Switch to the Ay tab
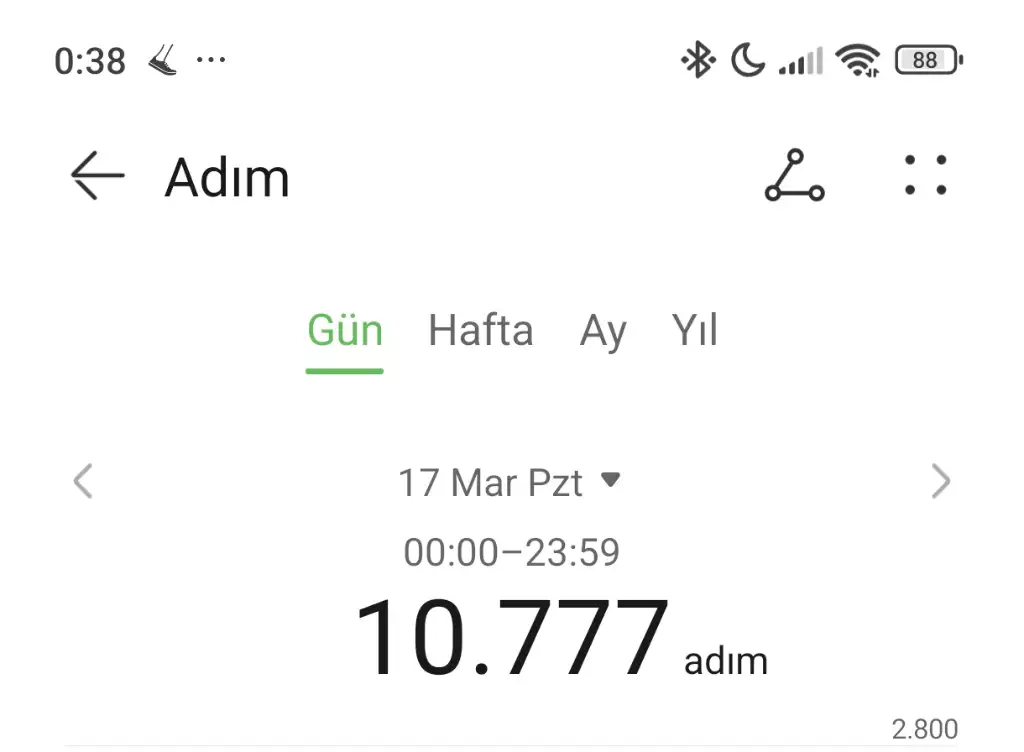The image size is (1024, 752). [x=603, y=331]
